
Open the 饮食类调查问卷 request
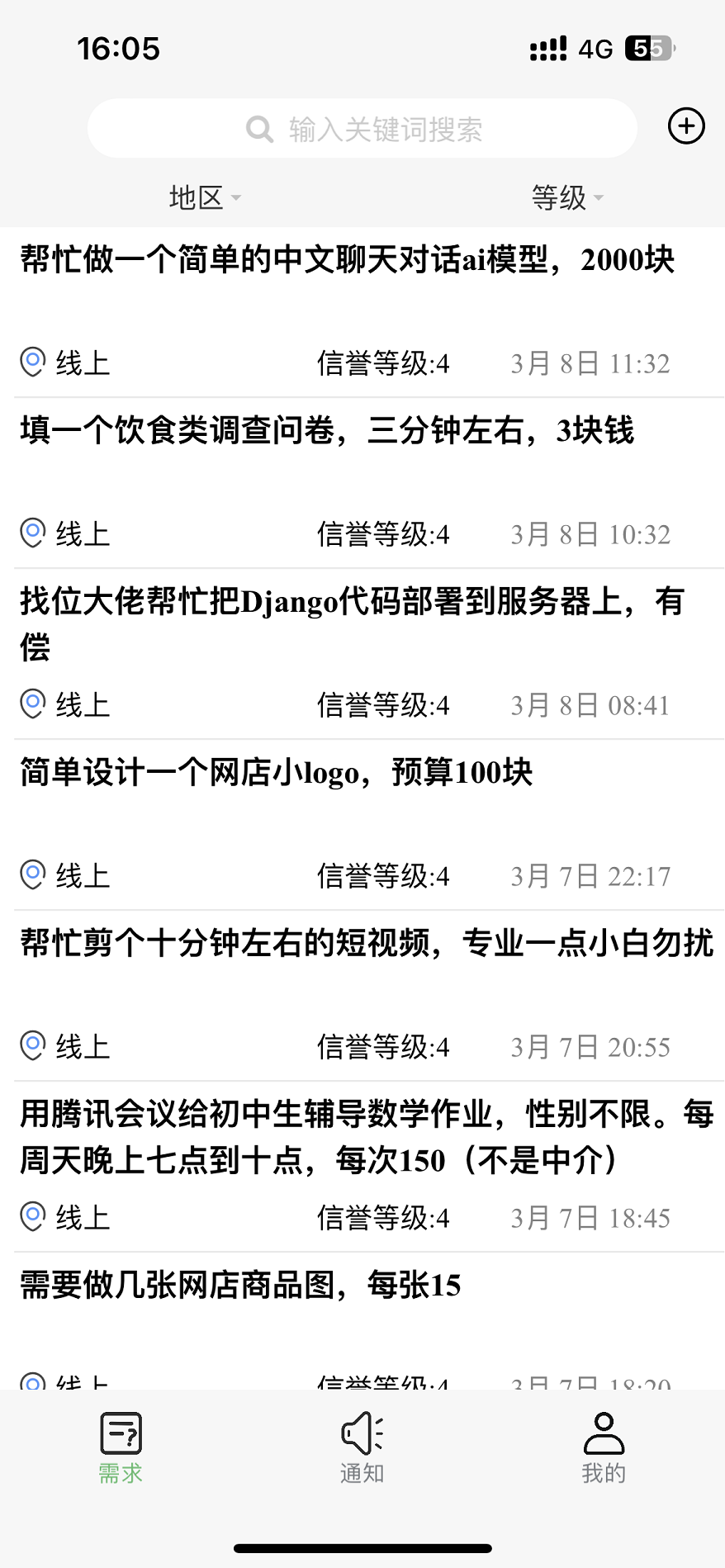[x=327, y=431]
